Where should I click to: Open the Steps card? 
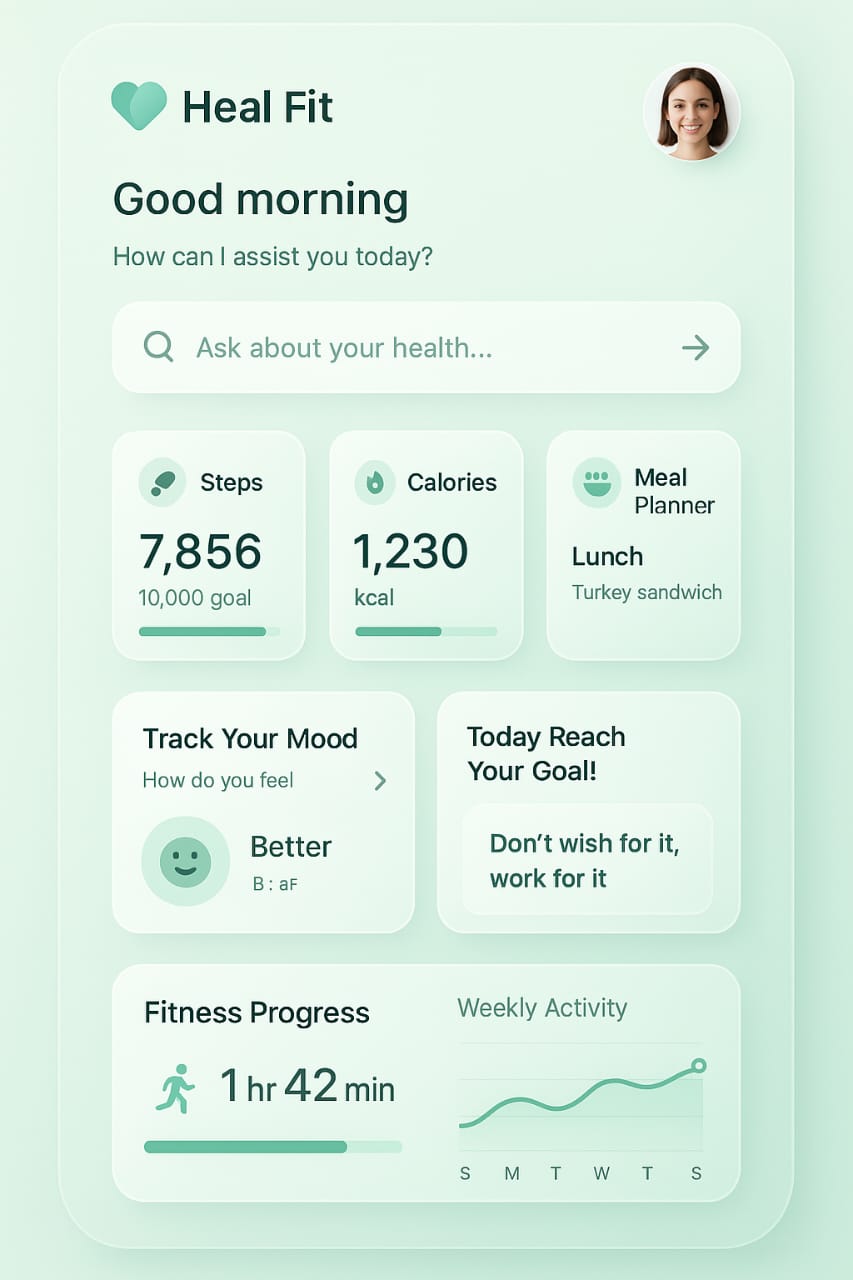(x=208, y=545)
